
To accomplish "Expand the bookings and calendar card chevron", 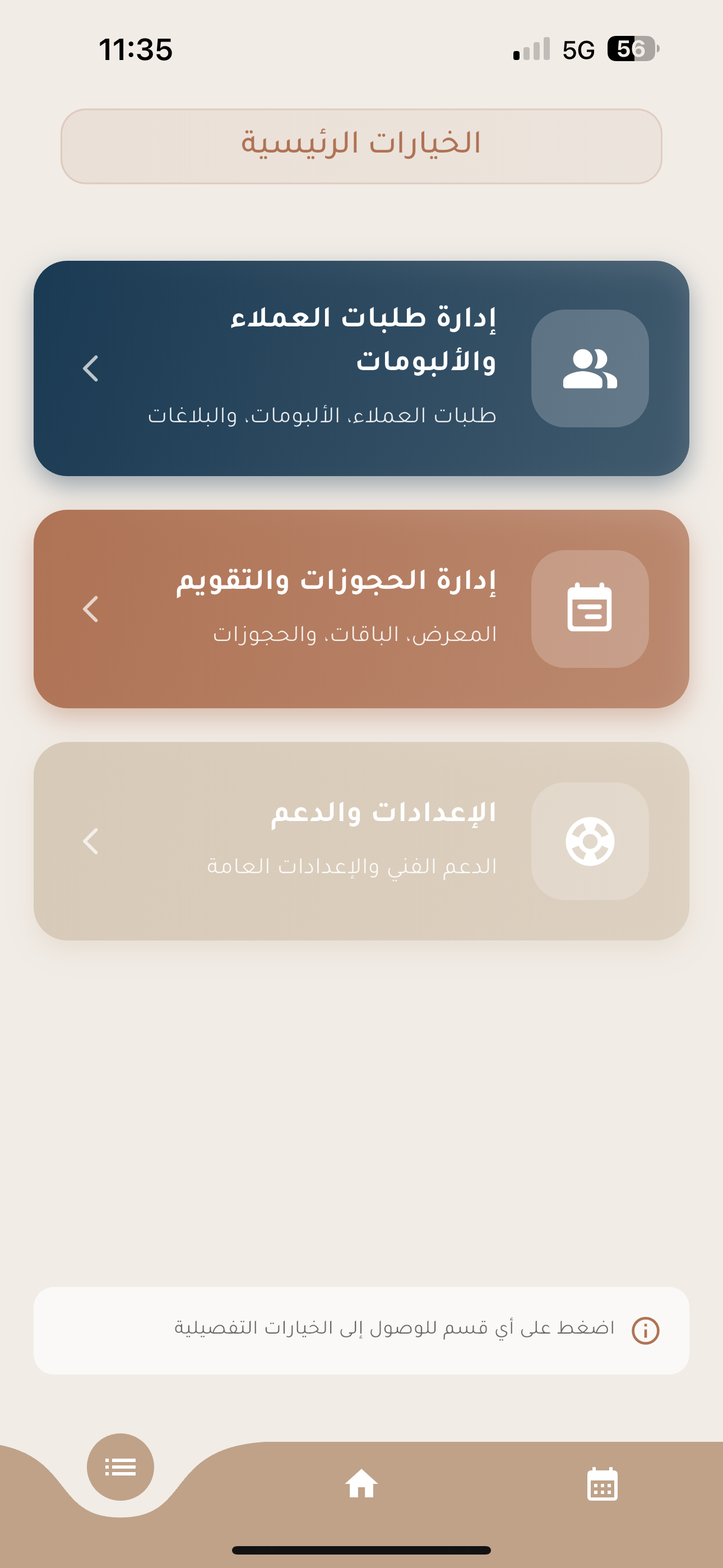I will (91, 607).
